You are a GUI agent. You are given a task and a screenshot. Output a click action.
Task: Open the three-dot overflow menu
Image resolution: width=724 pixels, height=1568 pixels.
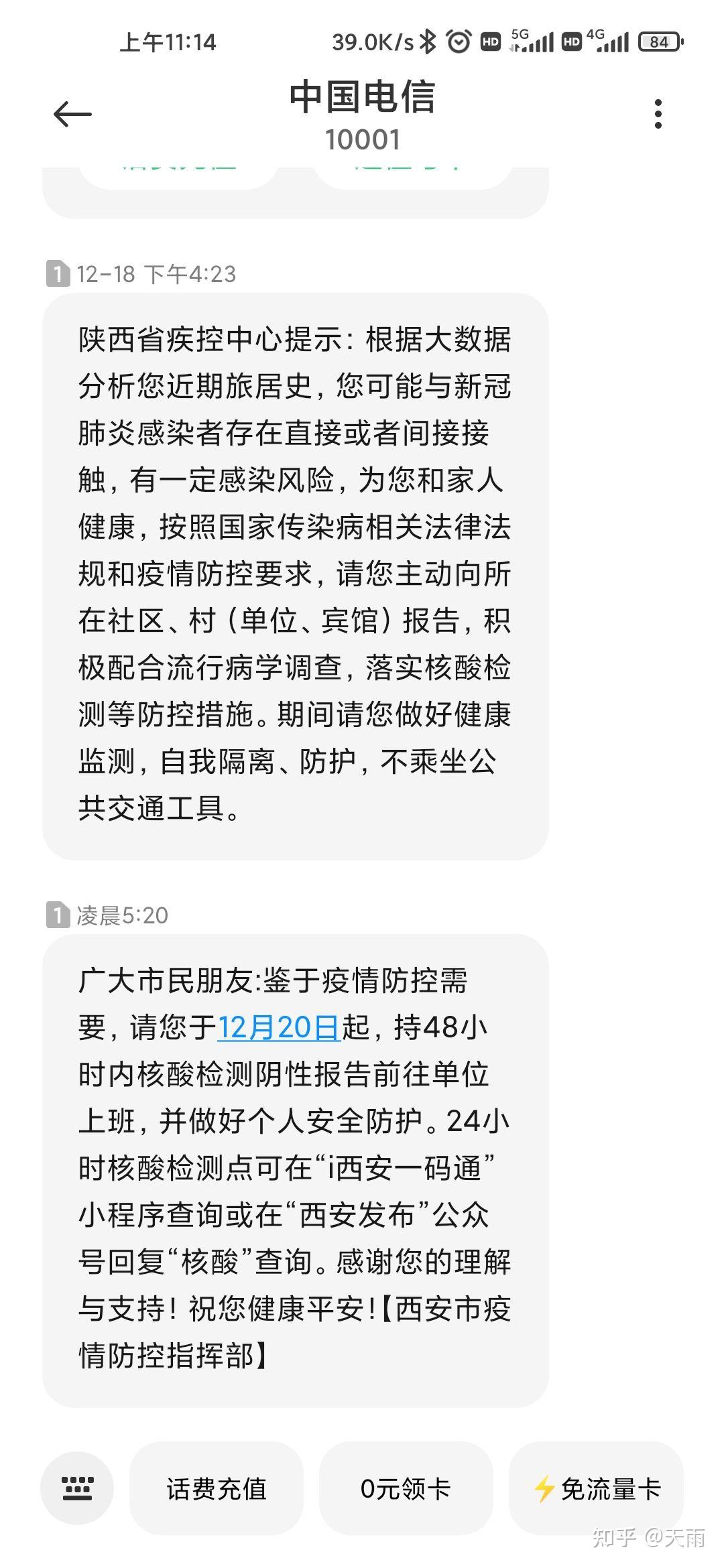(658, 114)
